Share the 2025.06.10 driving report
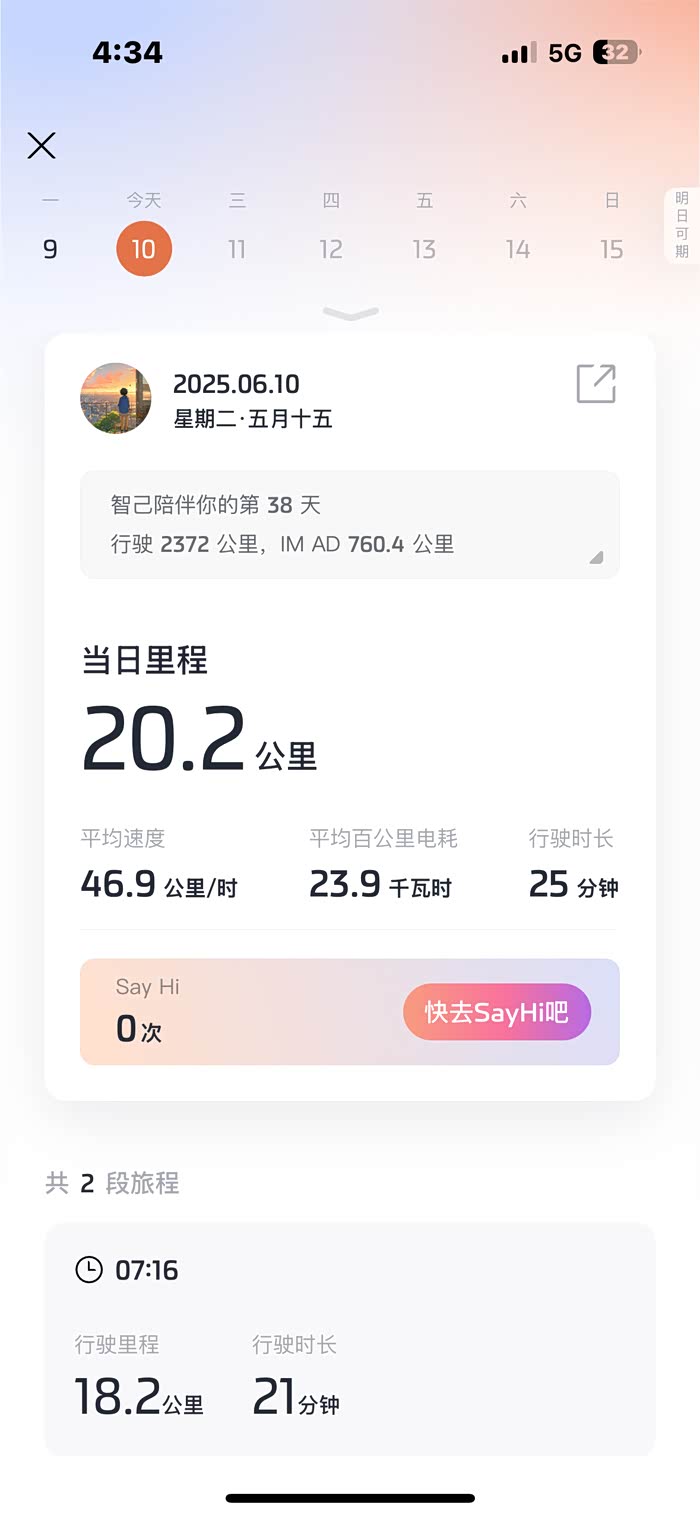Viewport: 700px width, 1517px height. (596, 384)
